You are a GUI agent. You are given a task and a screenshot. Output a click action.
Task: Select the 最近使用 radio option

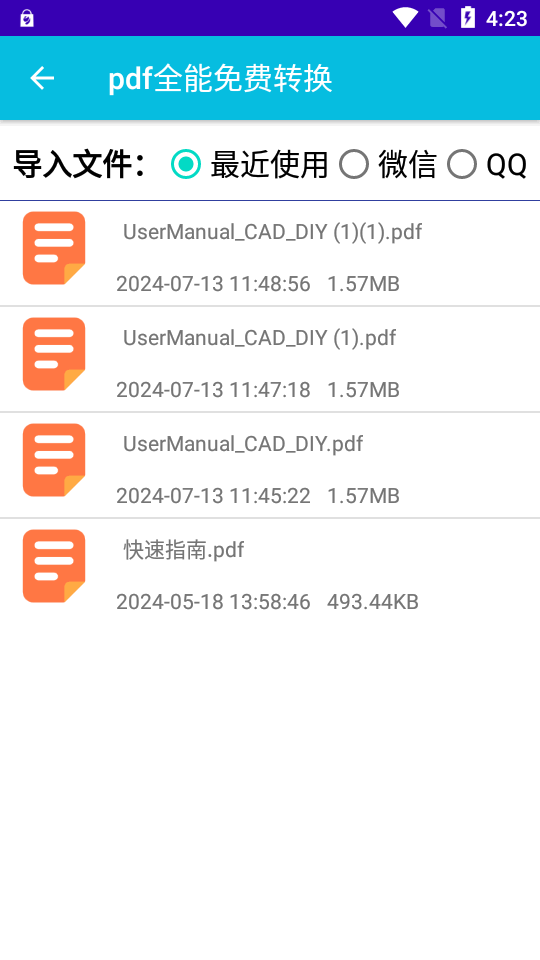249,165
